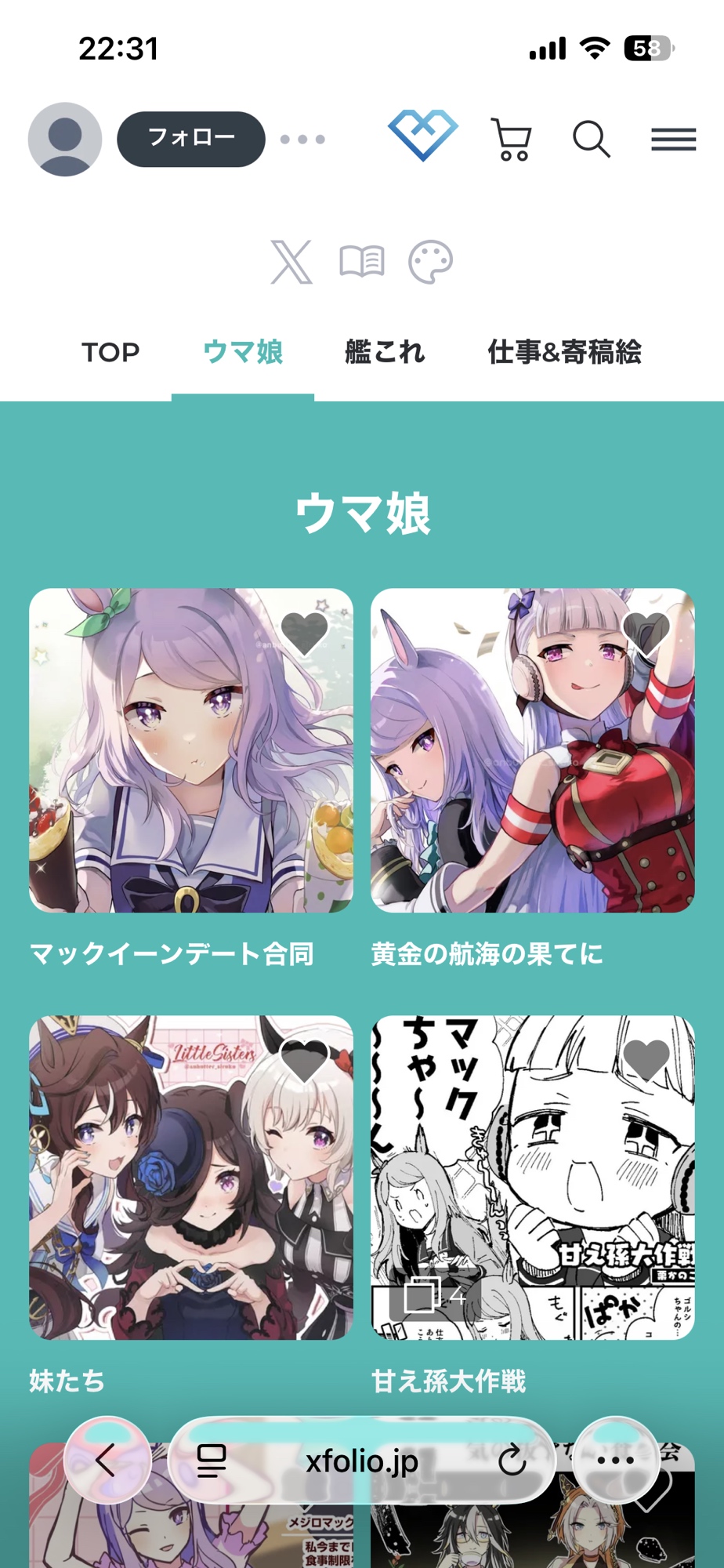The height and width of the screenshot is (1568, 724).
Task: Like the 甘え孫大作戦 artwork
Action: click(646, 1059)
